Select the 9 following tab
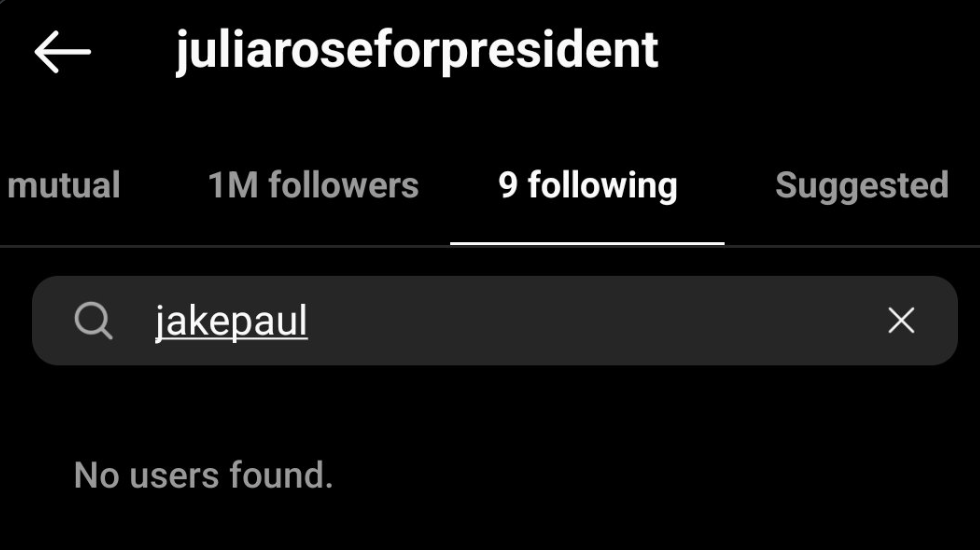 coord(587,186)
